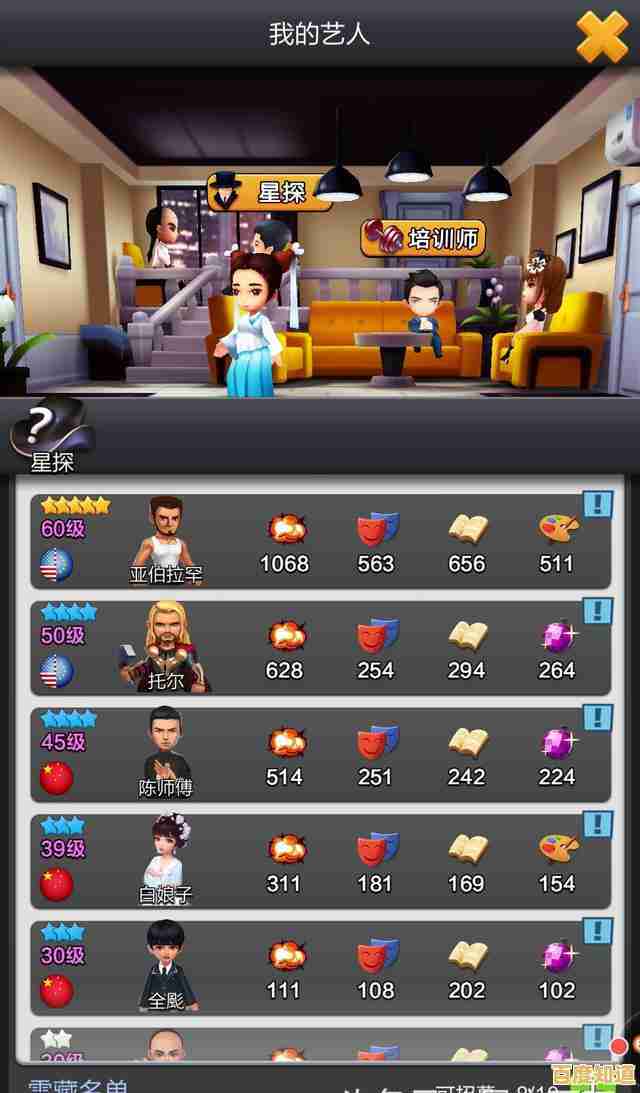Screen dimensions: 640x1093
Task: Close the 我的艺人 screen
Action: pyautogui.click(x=602, y=36)
